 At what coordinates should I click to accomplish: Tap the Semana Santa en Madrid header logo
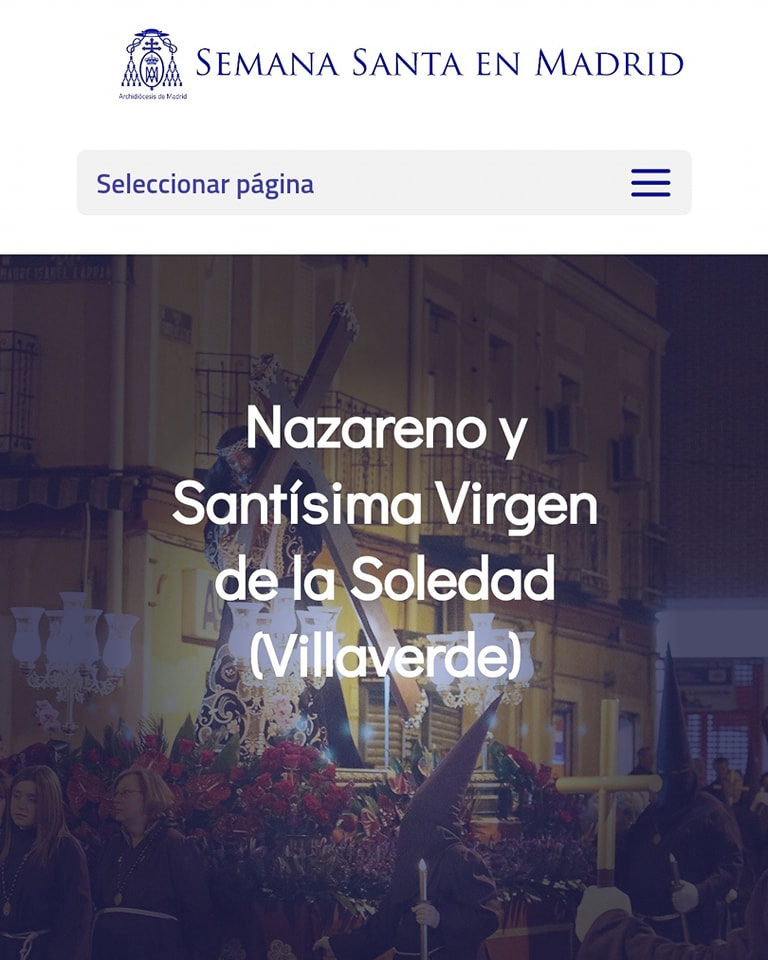click(400, 63)
